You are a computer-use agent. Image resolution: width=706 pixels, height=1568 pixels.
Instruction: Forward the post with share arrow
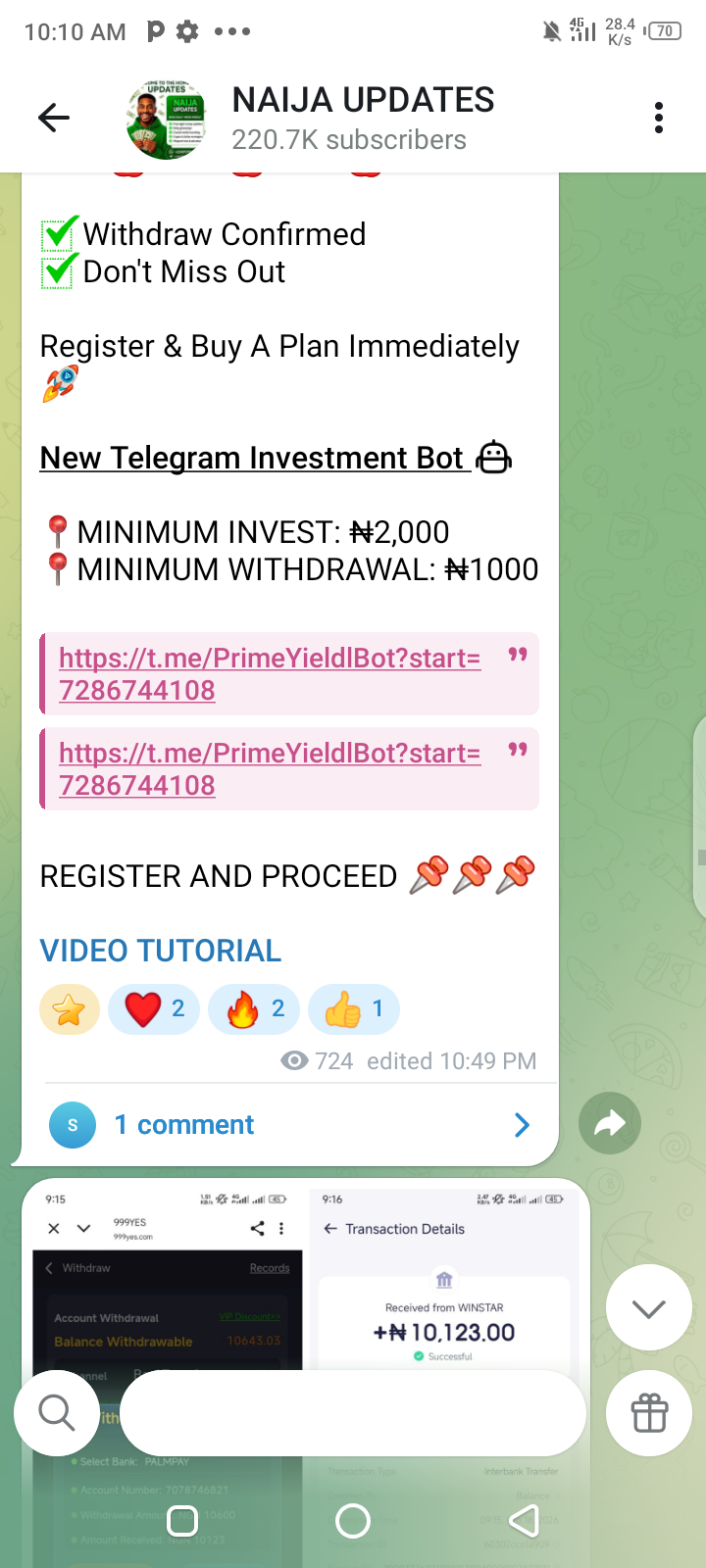coord(609,1123)
